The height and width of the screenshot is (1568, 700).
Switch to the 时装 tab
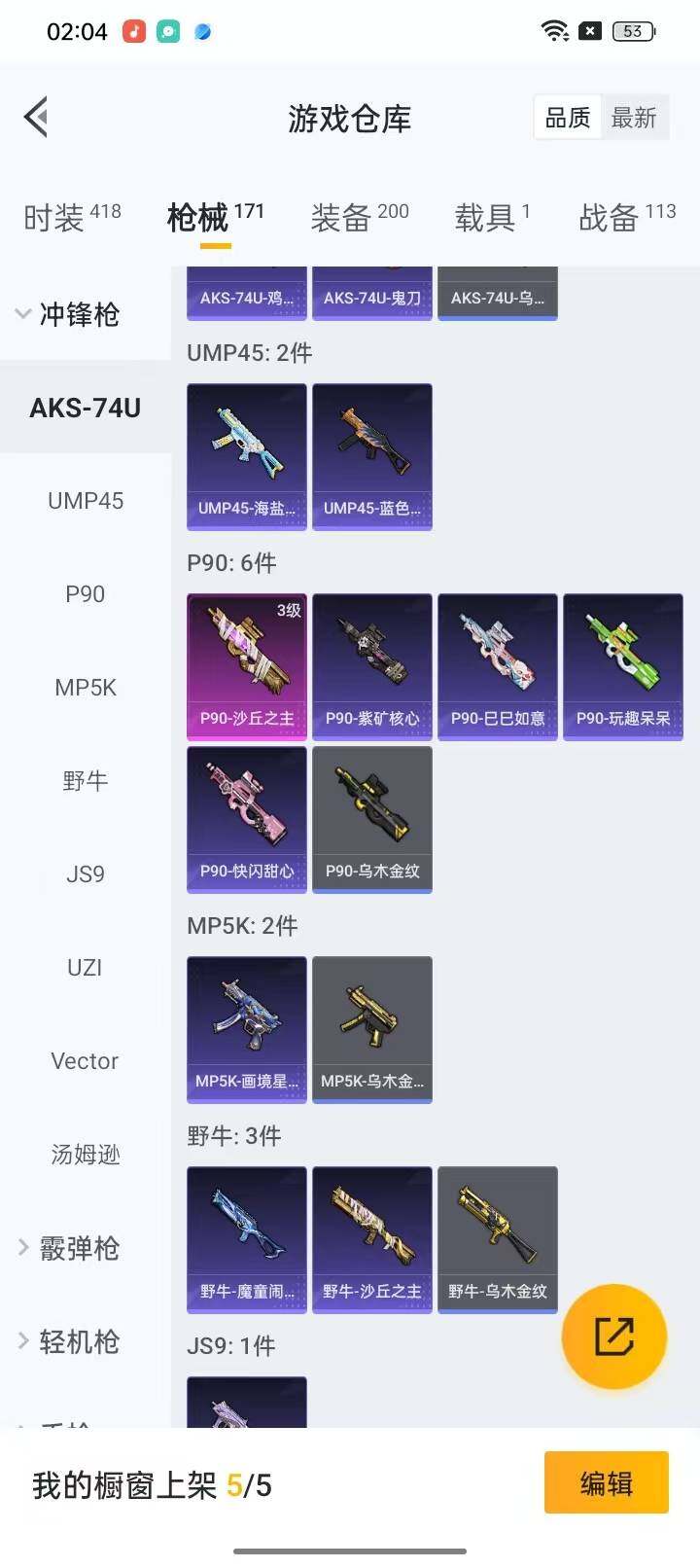tap(72, 217)
